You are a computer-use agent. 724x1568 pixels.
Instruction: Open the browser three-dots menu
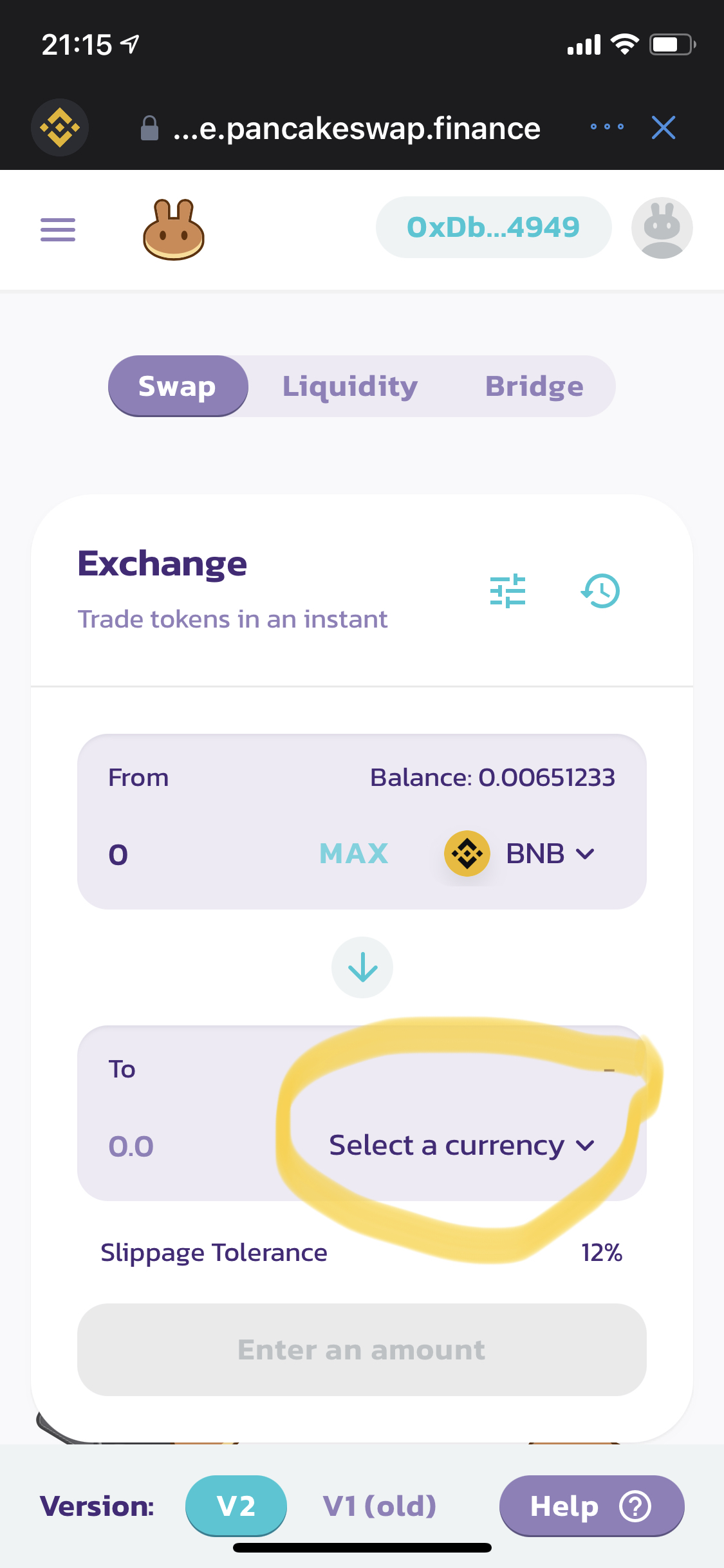607,127
